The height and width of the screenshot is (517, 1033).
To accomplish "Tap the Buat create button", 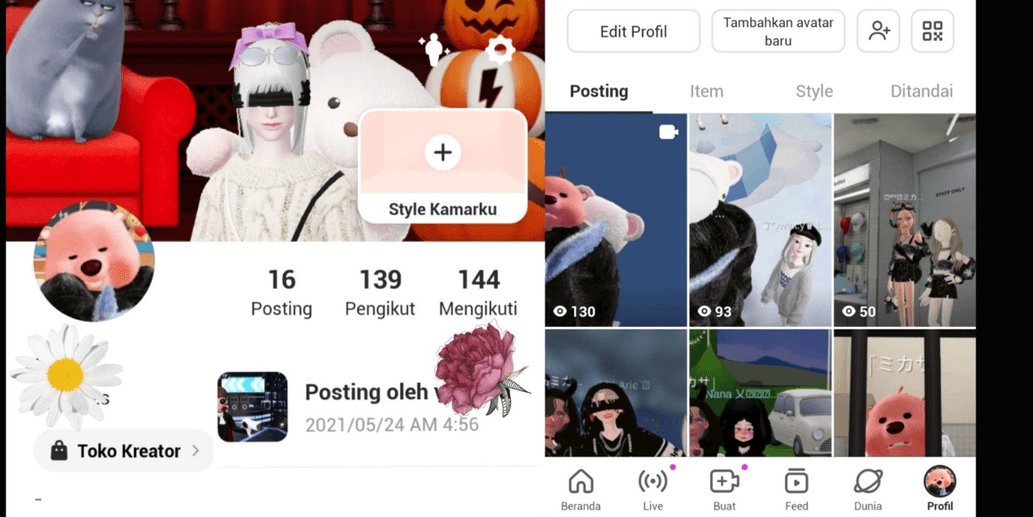I will point(724,489).
